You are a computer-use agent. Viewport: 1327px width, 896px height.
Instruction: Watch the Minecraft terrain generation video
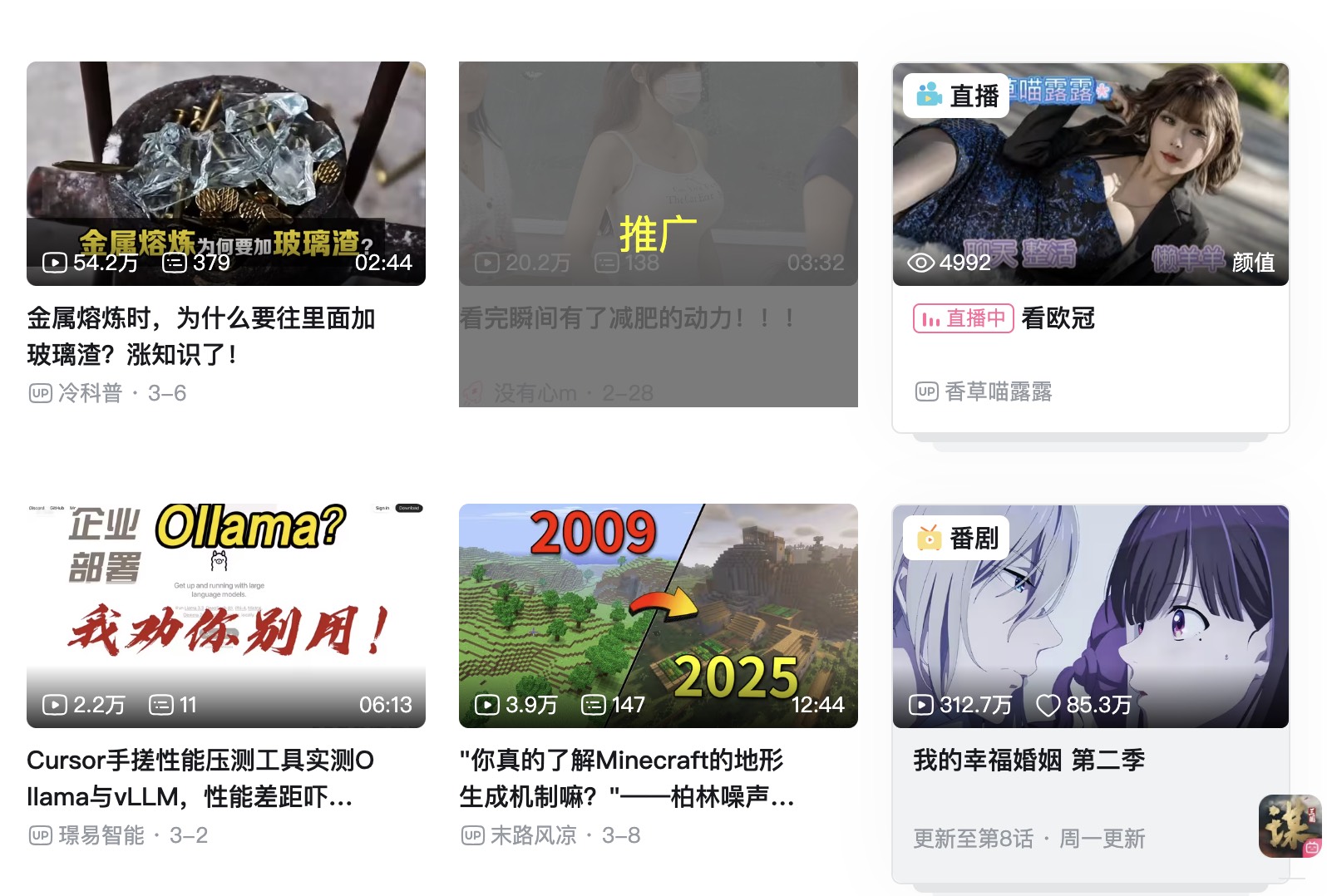tap(658, 615)
